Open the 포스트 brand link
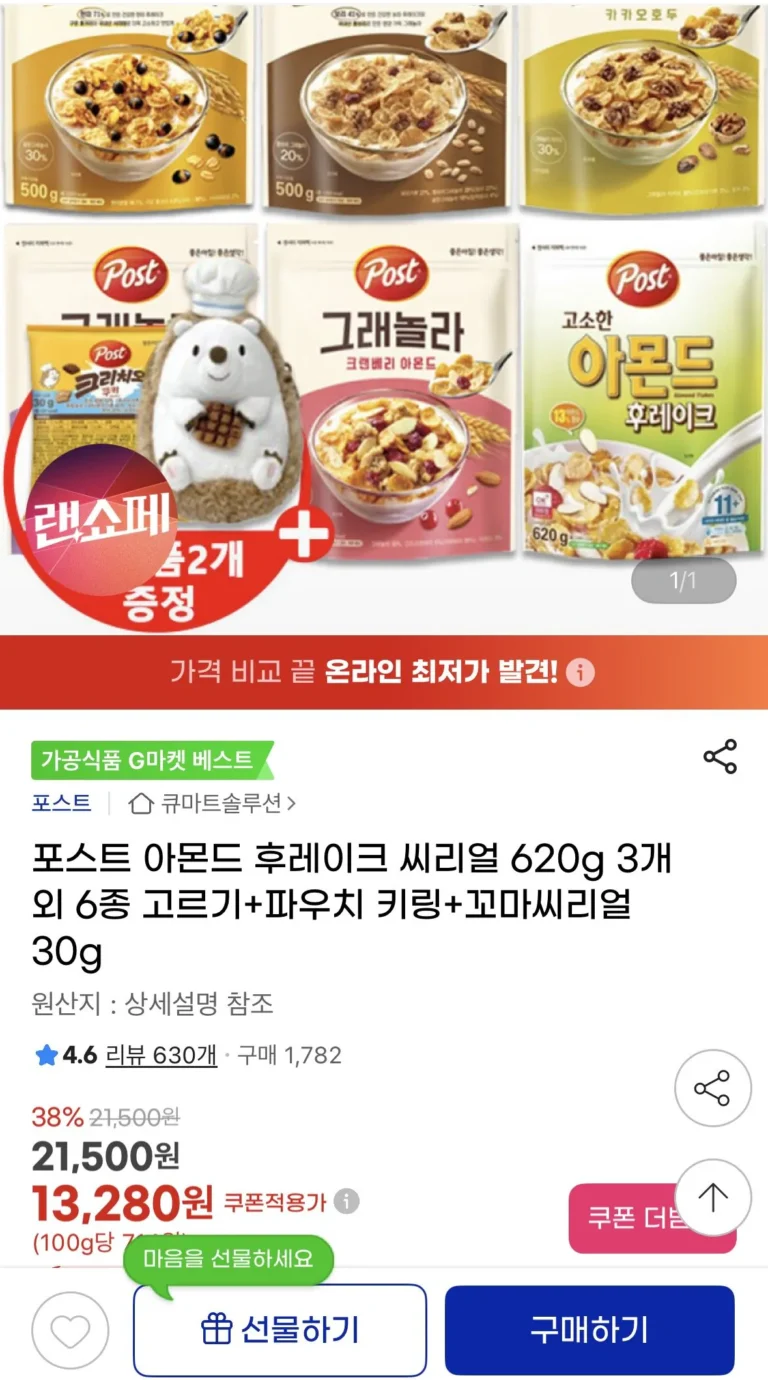Viewport: 768px width, 1380px height. (61, 803)
